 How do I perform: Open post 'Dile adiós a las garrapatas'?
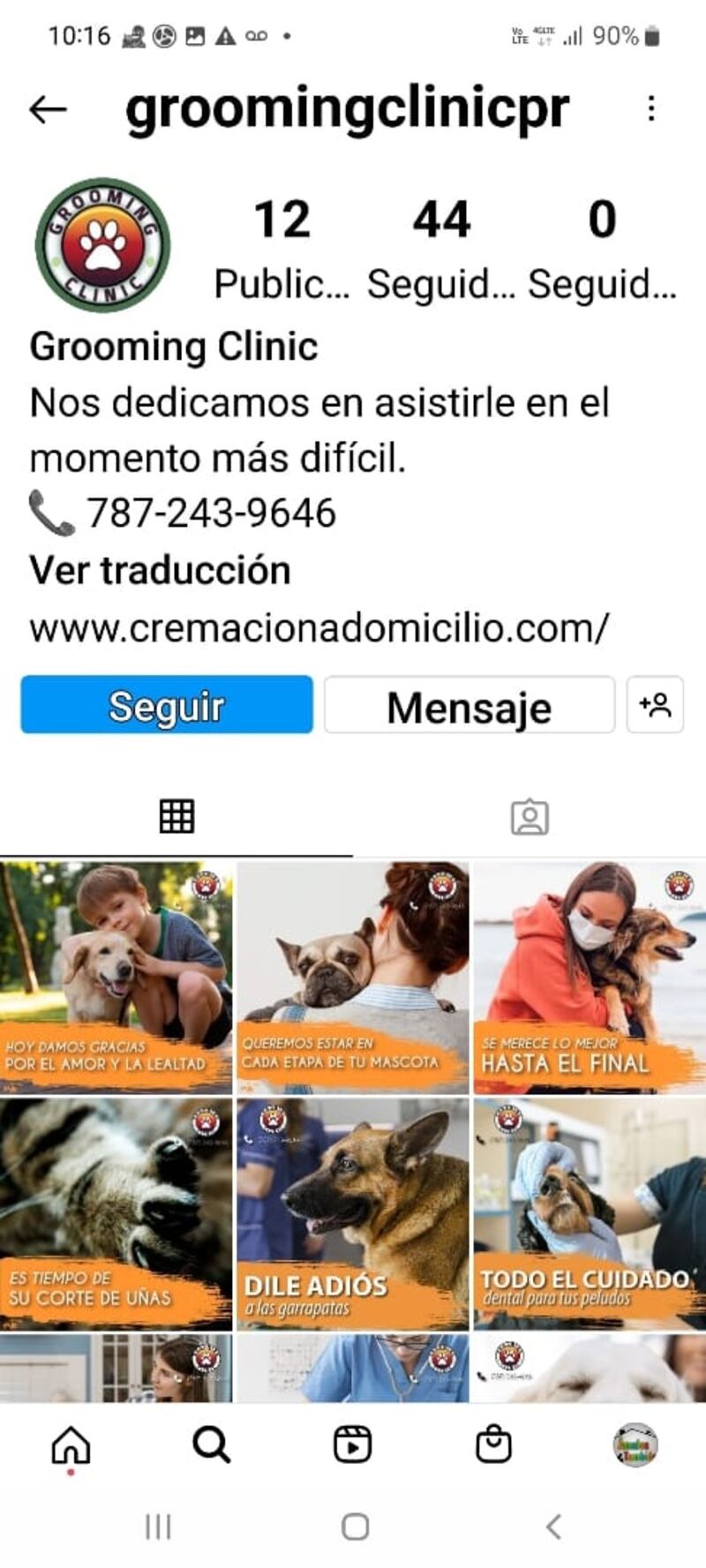click(x=352, y=1213)
